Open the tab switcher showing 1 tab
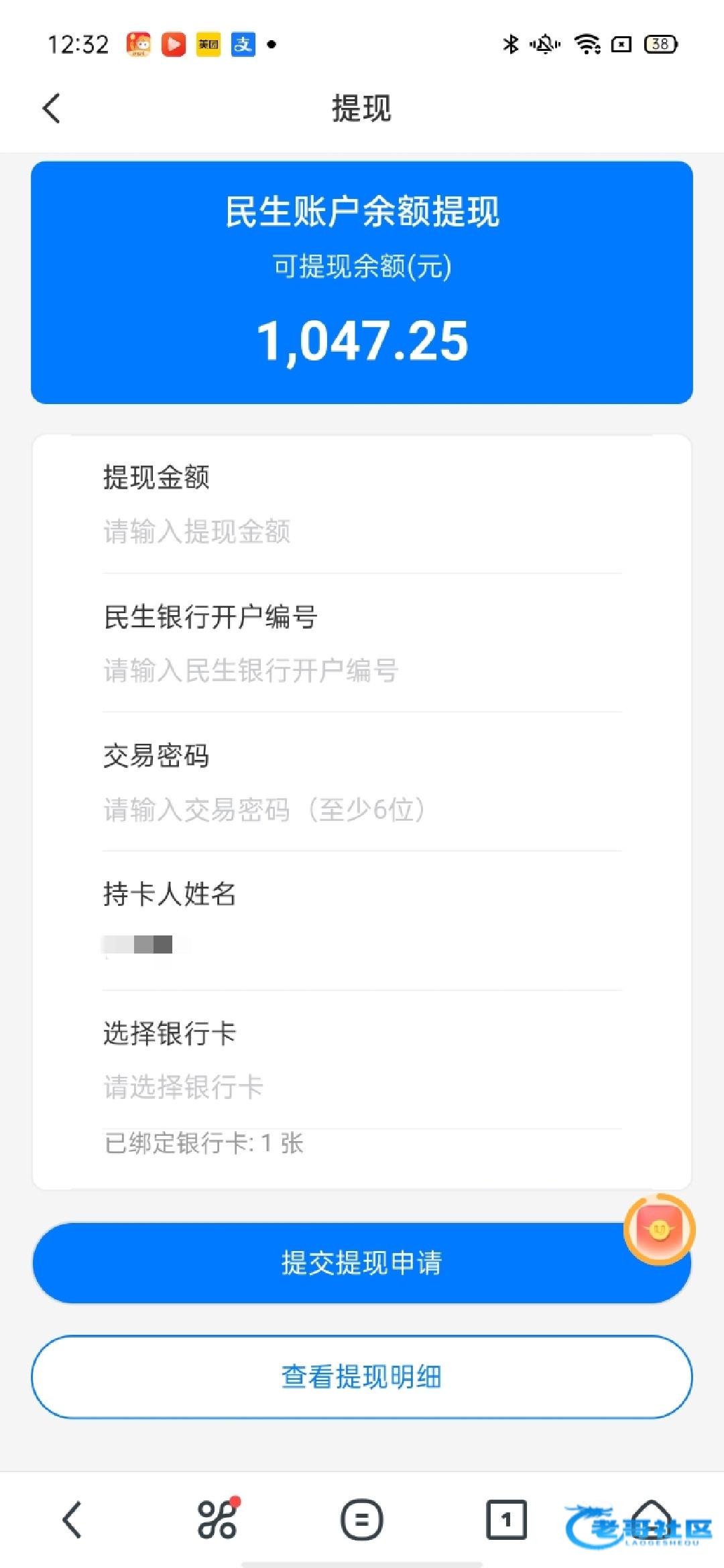 [506, 1520]
